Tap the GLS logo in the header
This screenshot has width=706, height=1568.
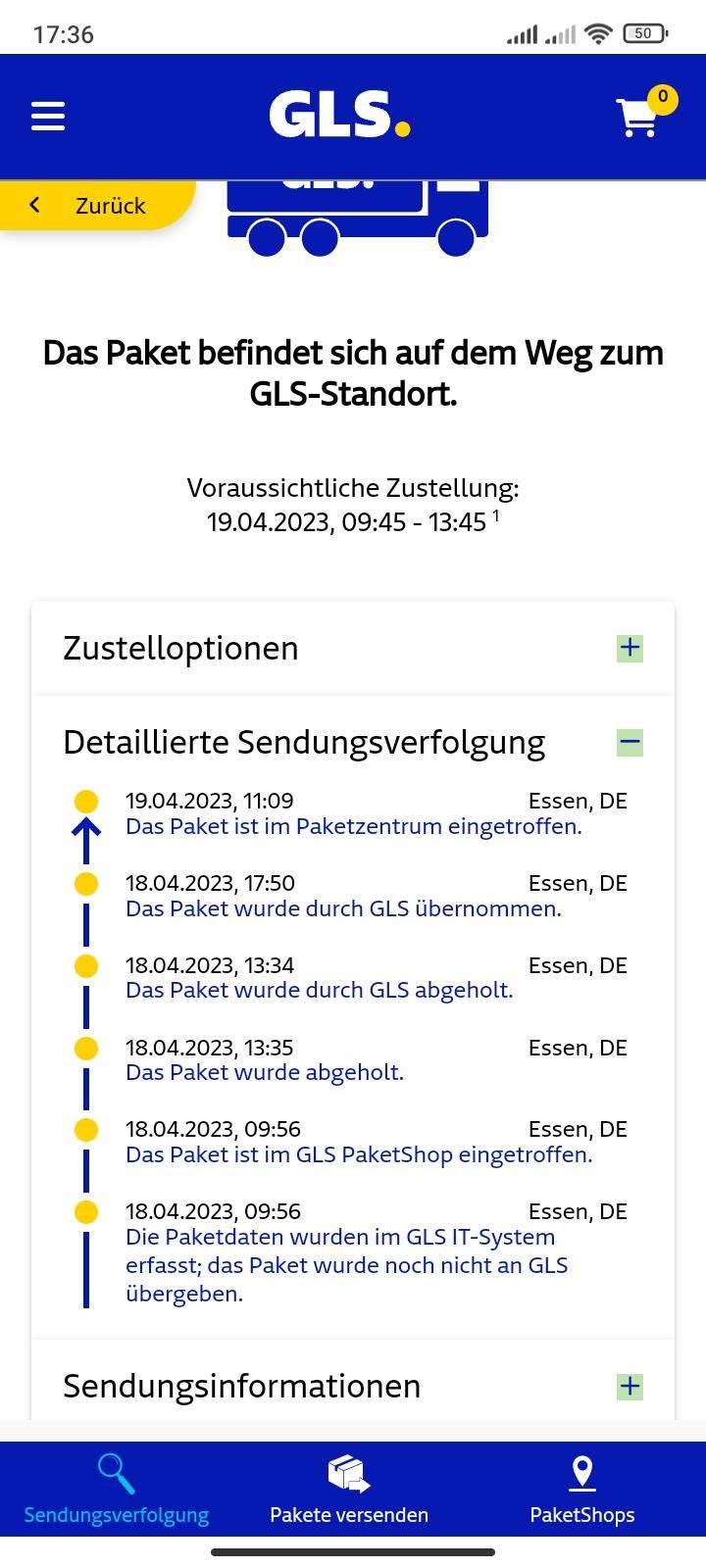point(338,113)
